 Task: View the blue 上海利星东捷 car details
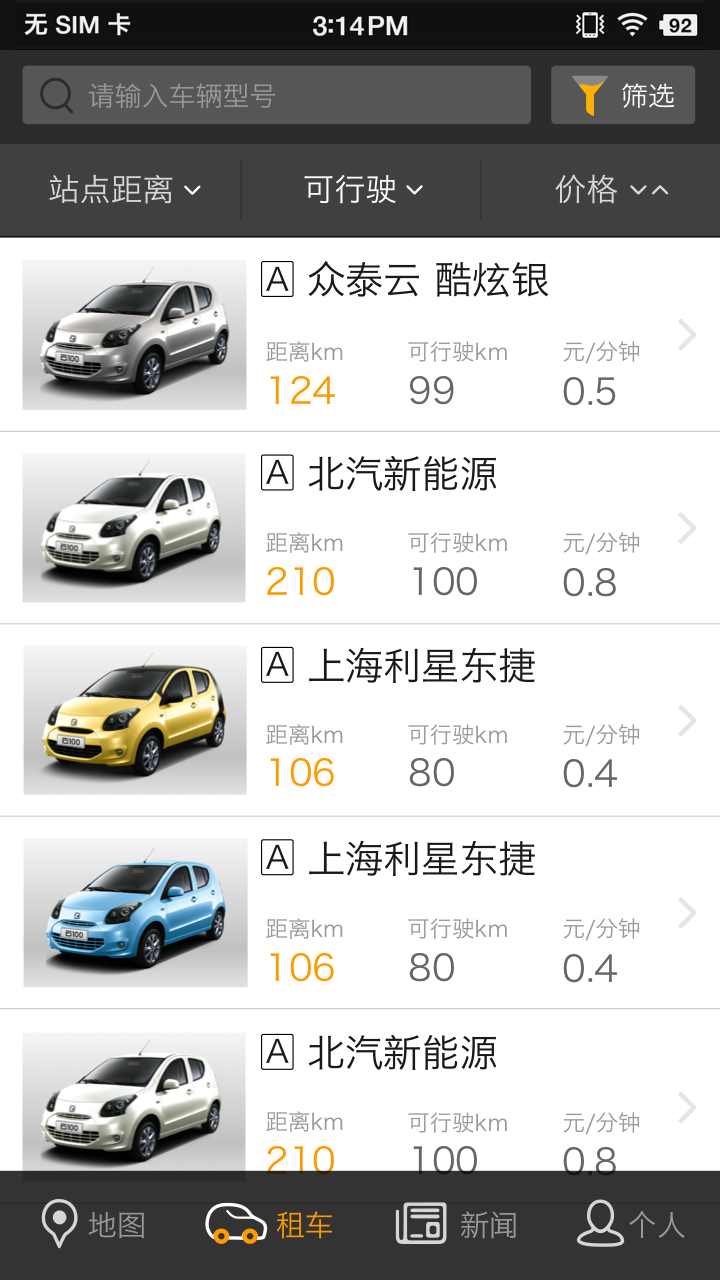click(x=360, y=913)
